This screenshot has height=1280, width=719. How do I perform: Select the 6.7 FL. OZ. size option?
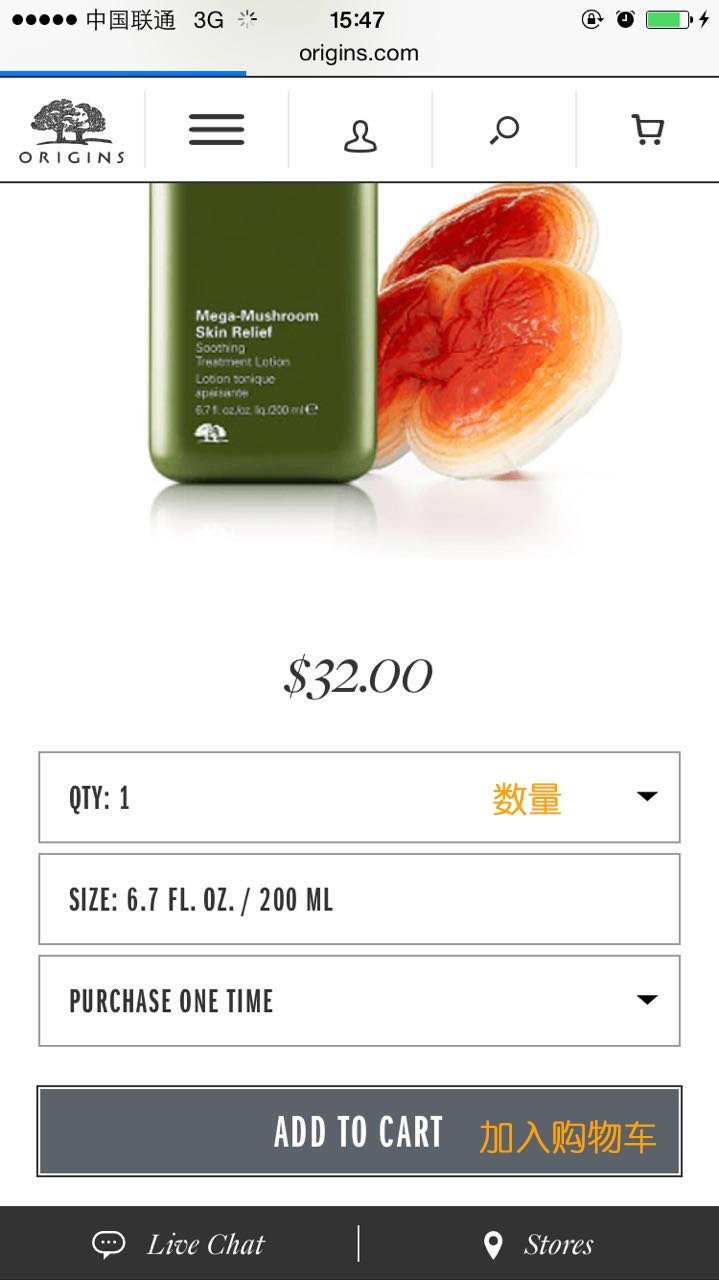click(x=359, y=899)
